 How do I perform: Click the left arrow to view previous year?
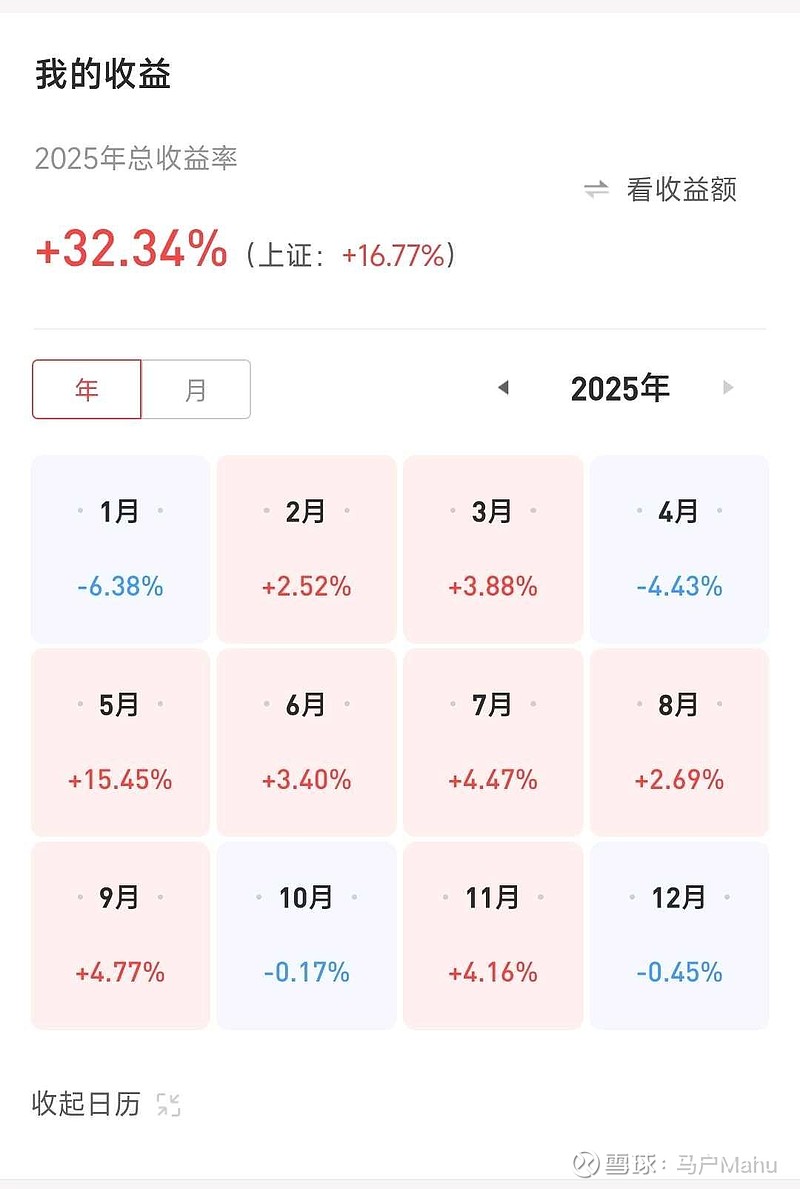(505, 388)
